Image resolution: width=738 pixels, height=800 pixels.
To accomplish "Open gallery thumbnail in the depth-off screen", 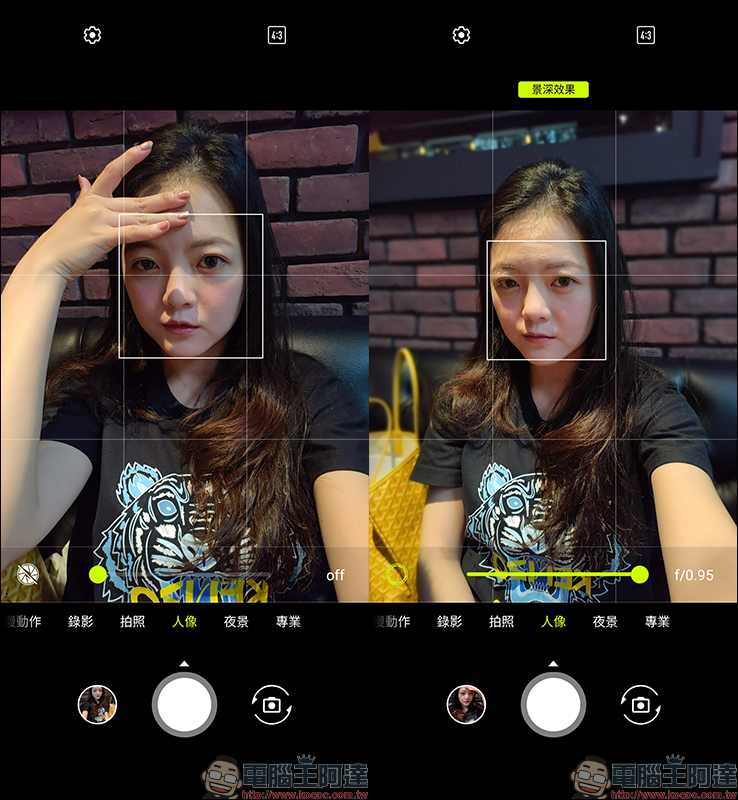I will tap(97, 705).
